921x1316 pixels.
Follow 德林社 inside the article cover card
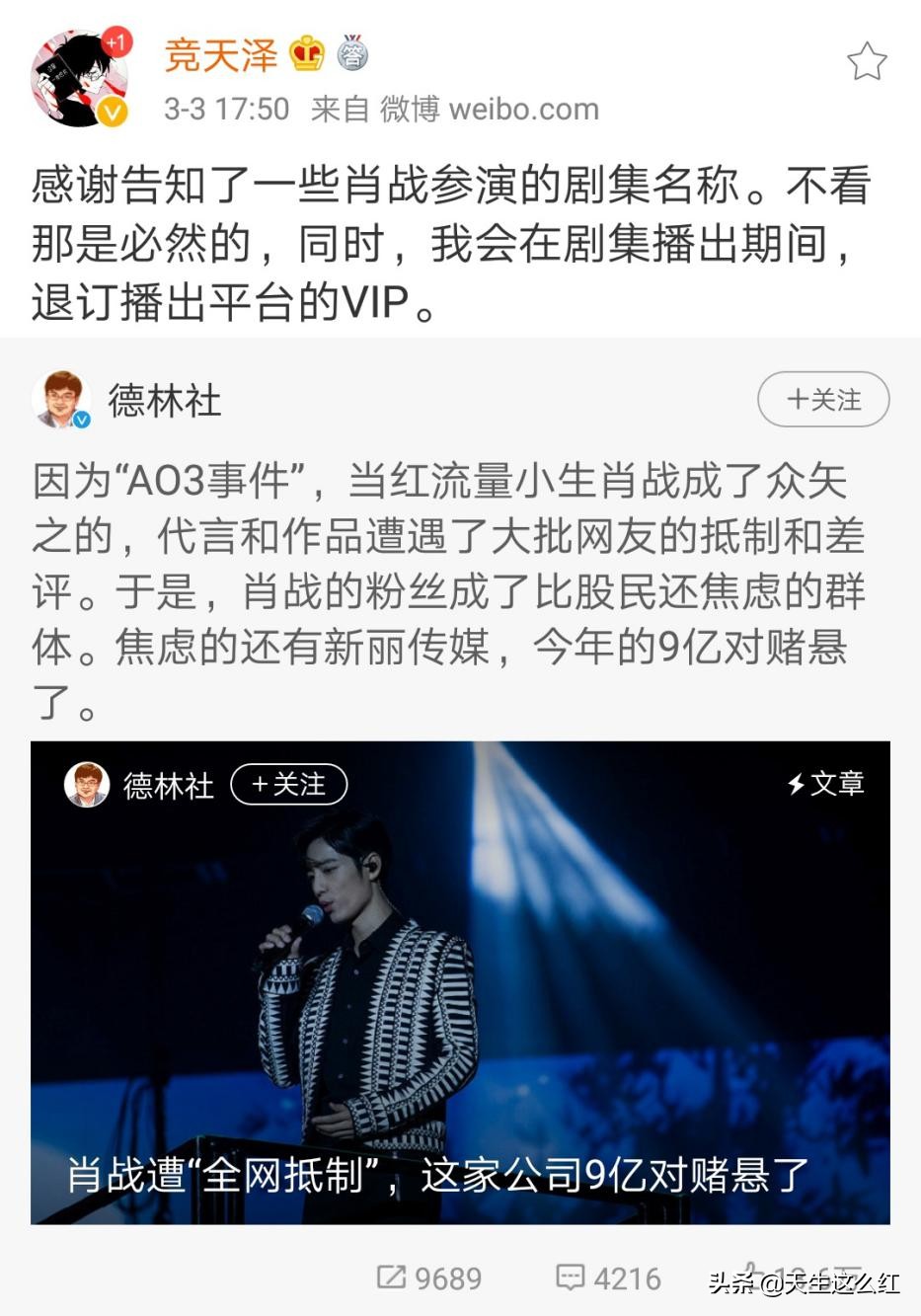pos(289,786)
